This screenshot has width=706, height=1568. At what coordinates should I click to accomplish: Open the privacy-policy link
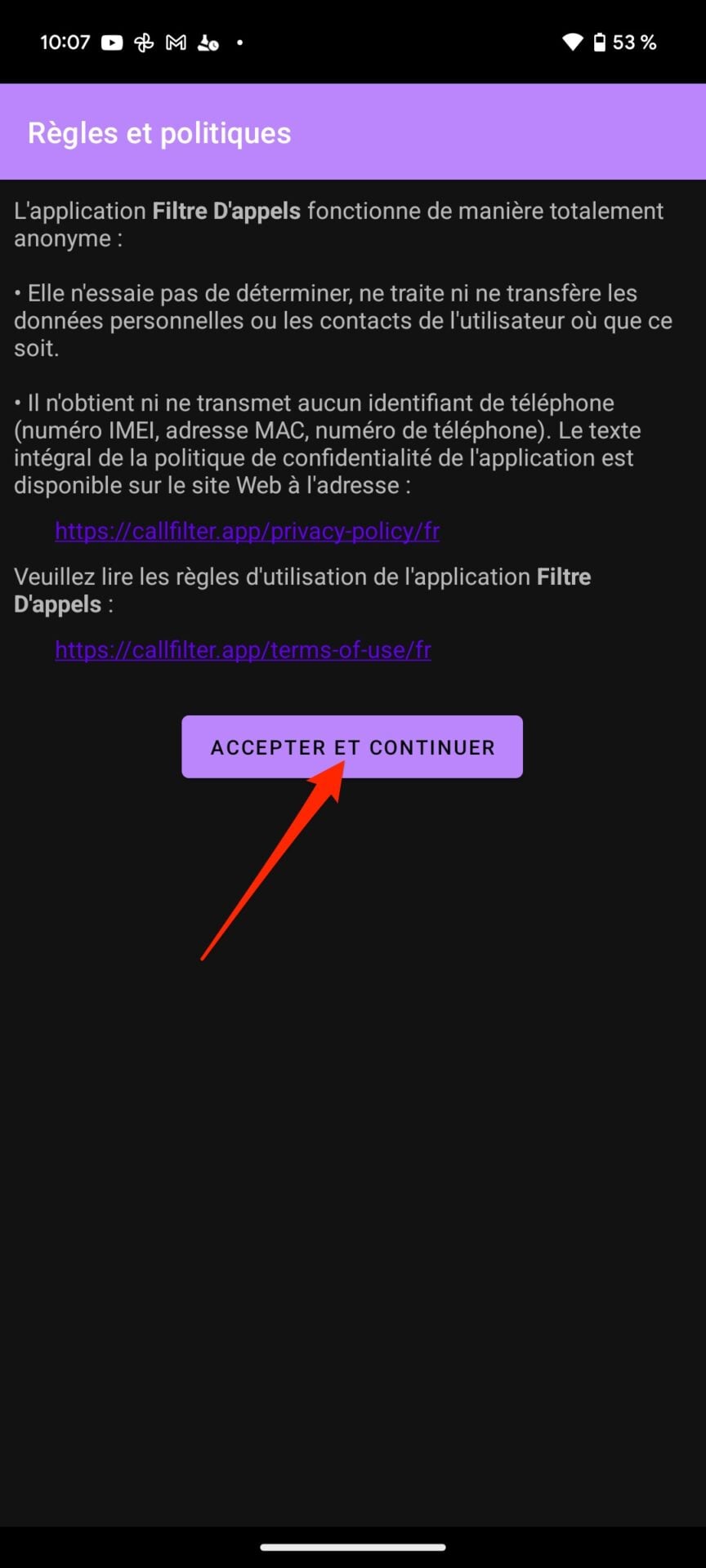[x=247, y=531]
